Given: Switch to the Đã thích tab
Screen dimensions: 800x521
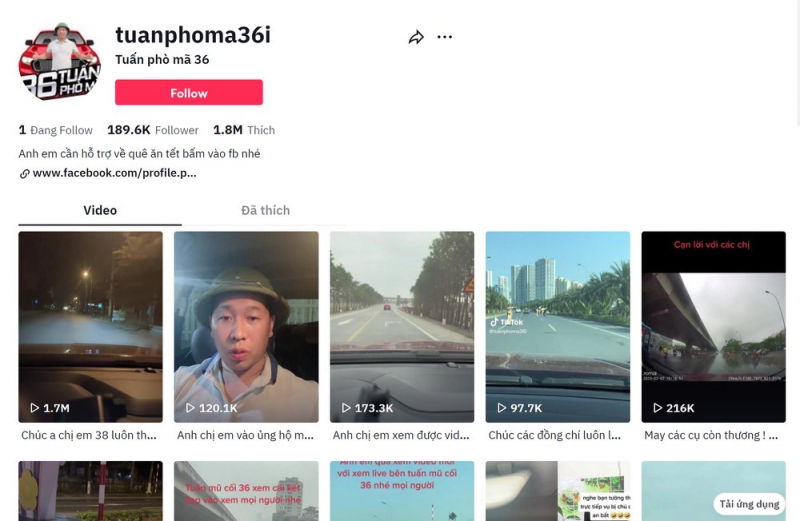Looking at the screenshot, I should coord(265,210).
